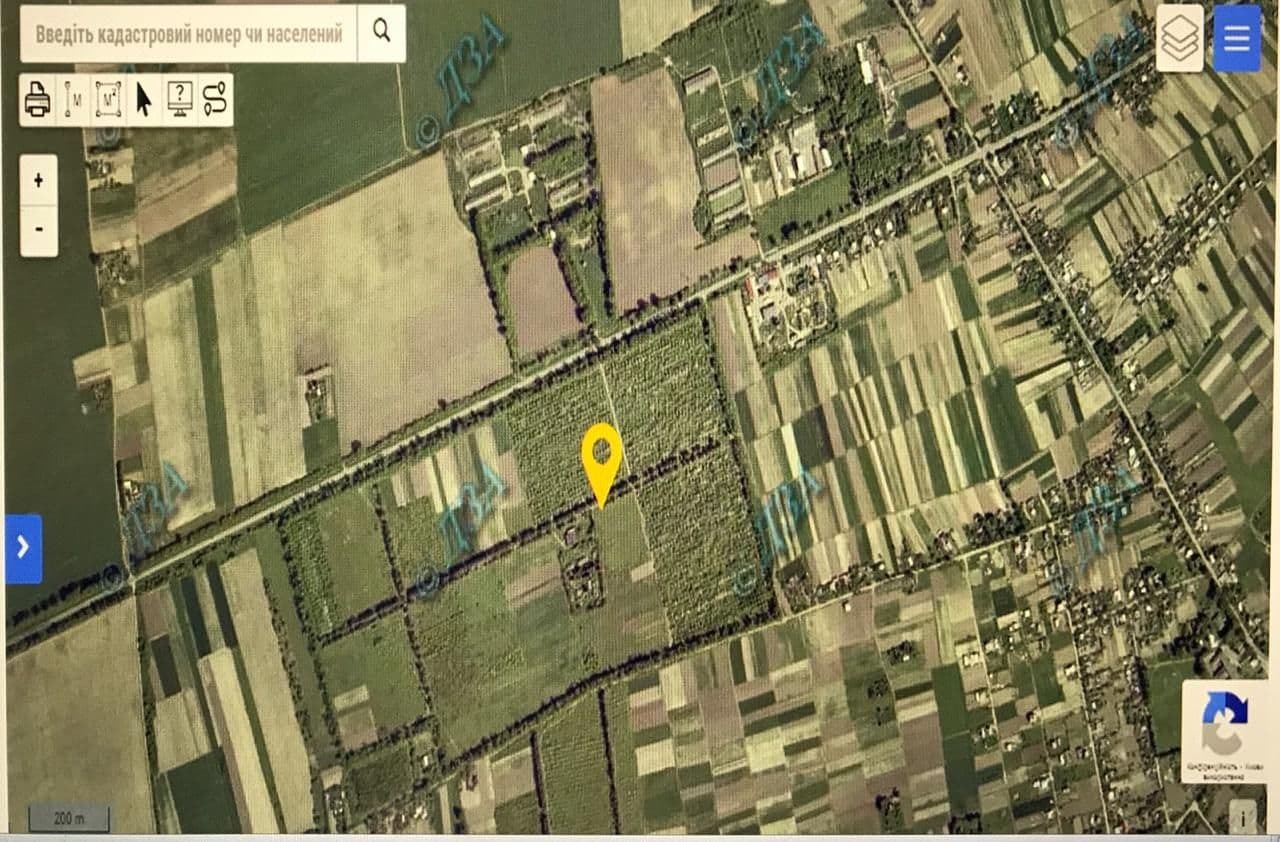This screenshot has width=1280, height=842.
Task: Open the info button in corner
Action: (x=1243, y=816)
